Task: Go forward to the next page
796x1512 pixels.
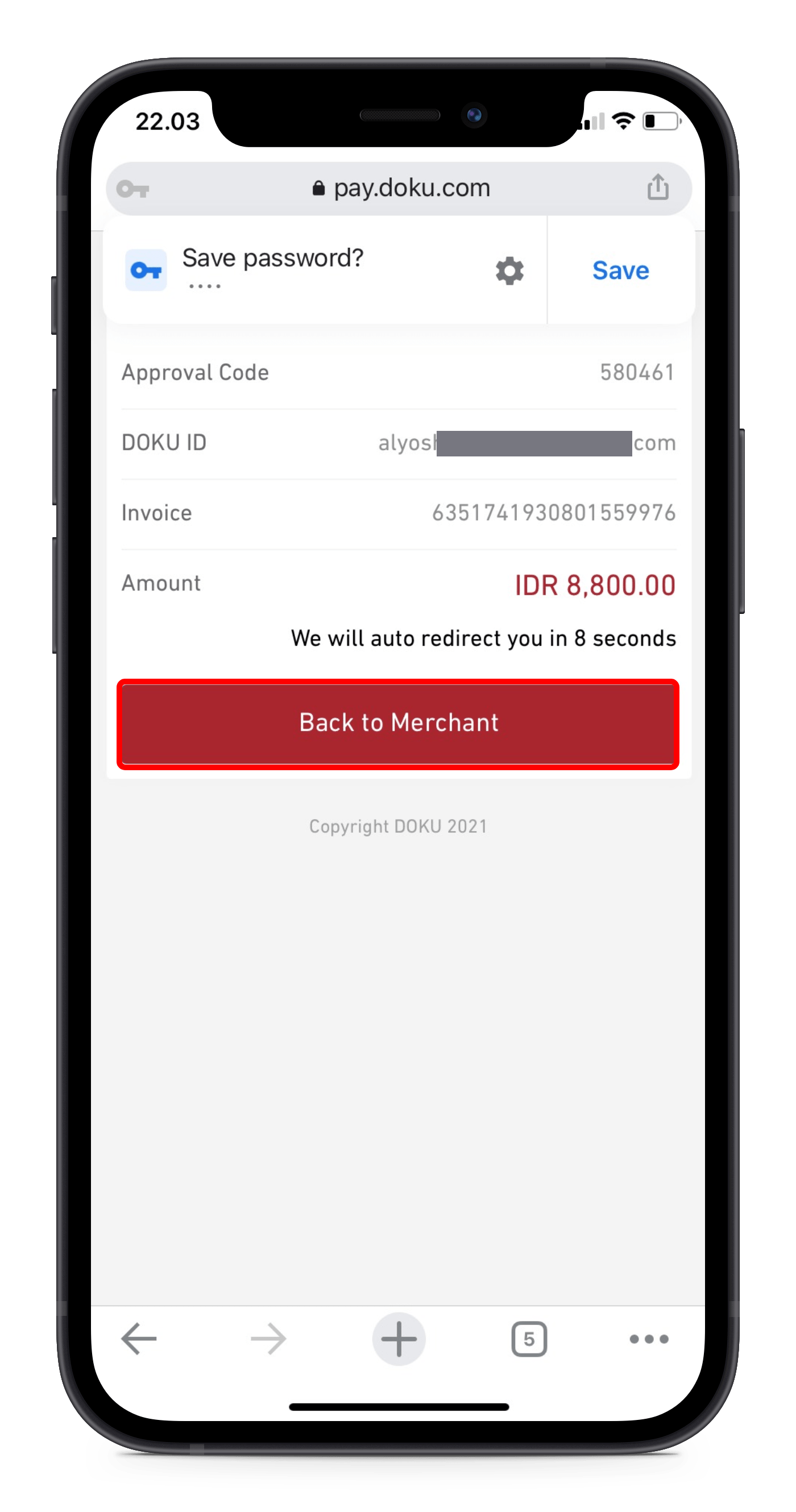Action: coord(268,1339)
